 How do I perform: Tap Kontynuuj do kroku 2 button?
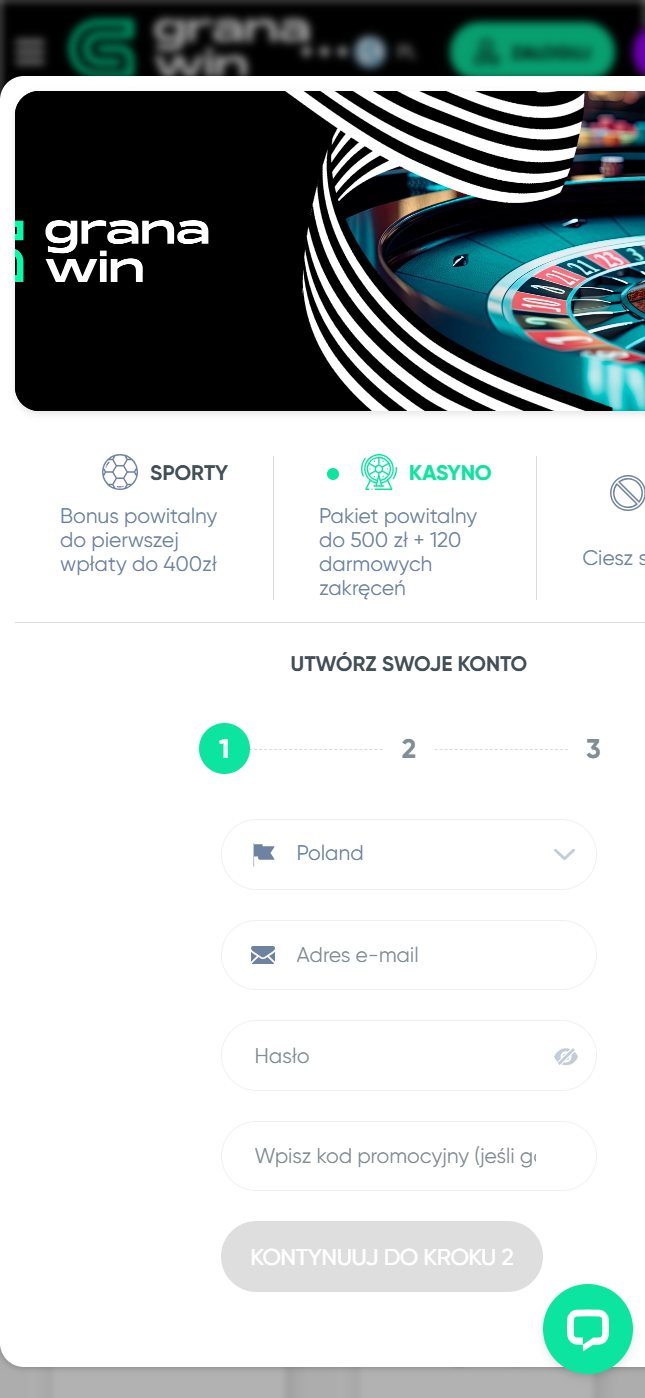382,1256
